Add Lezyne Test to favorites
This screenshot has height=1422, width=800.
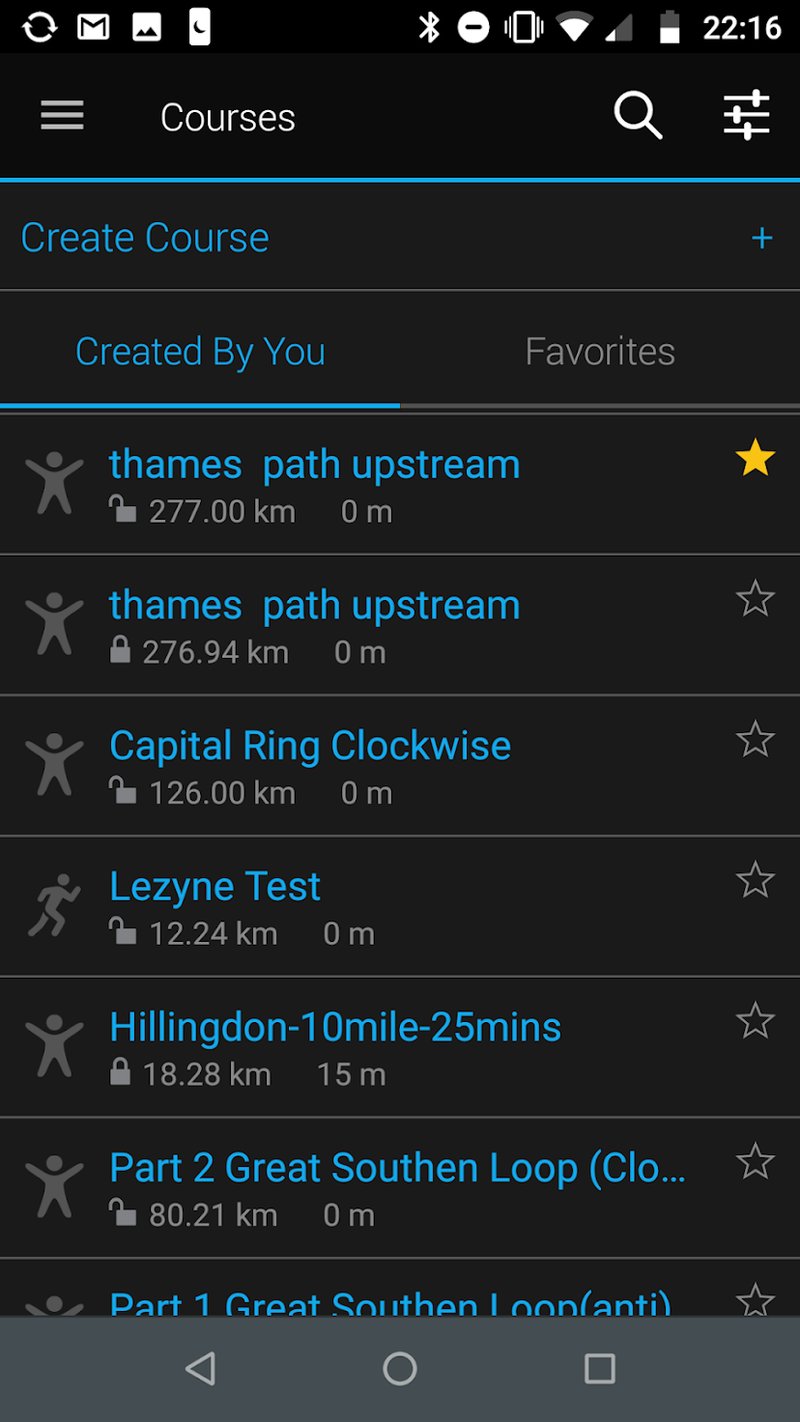[755, 881]
